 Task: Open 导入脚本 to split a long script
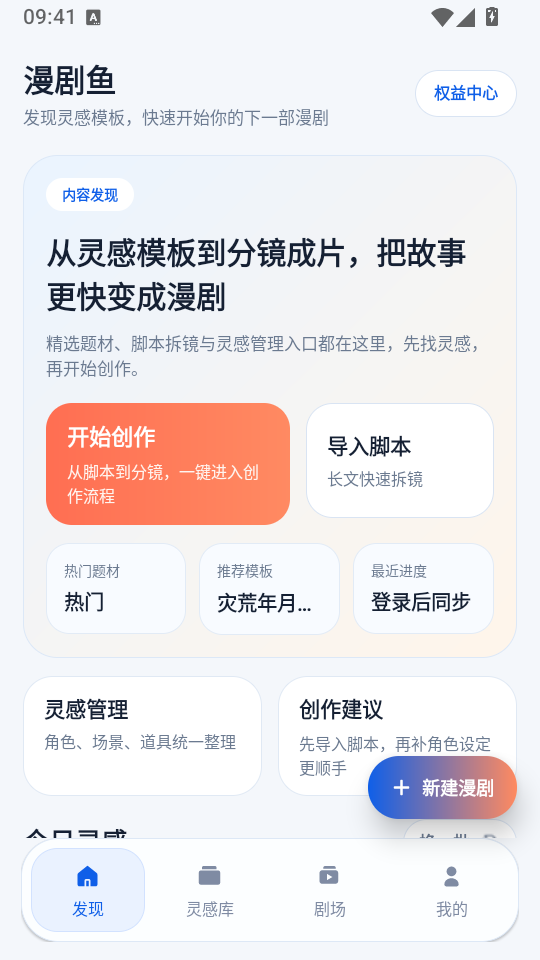point(400,460)
